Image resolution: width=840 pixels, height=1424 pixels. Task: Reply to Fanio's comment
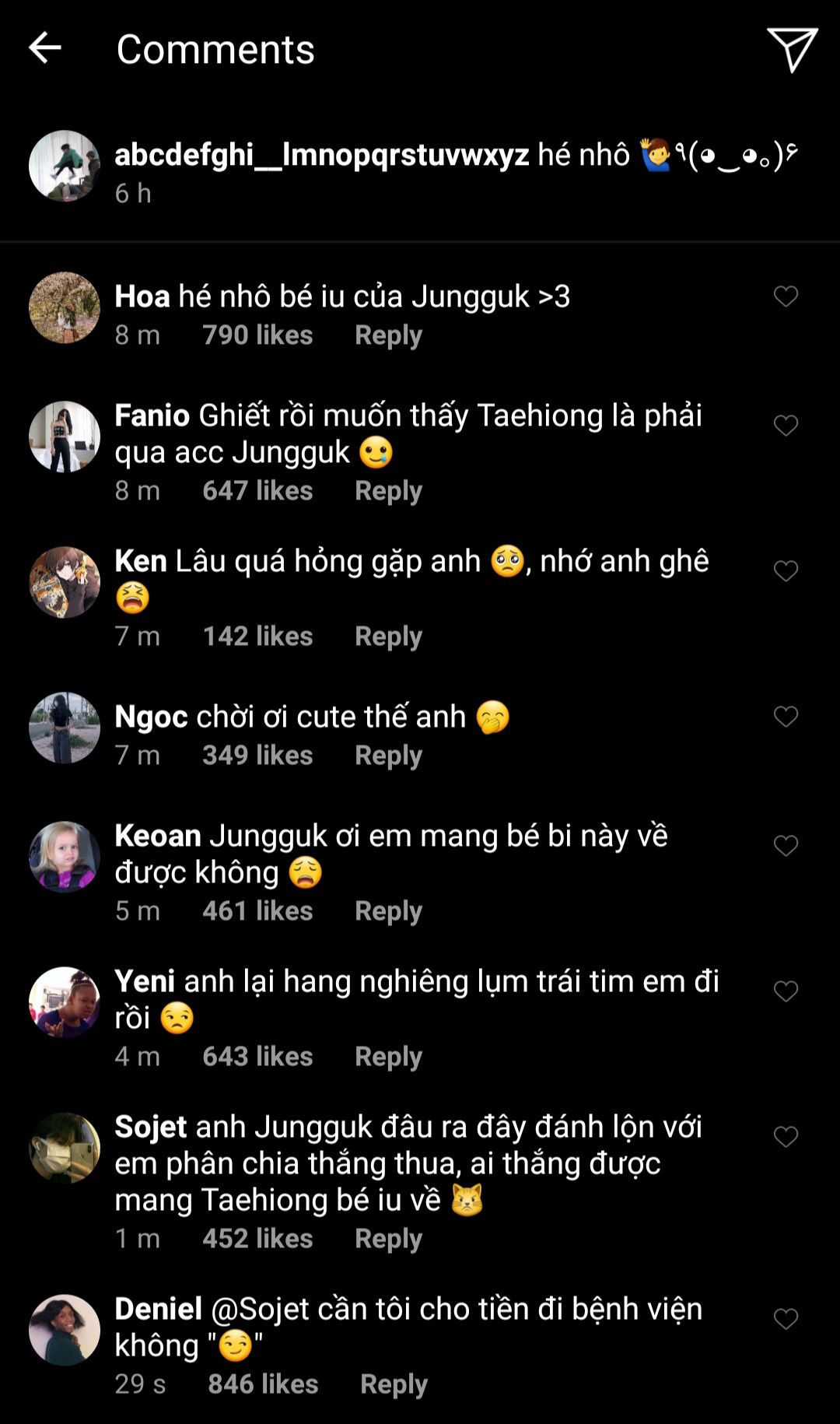[x=388, y=491]
